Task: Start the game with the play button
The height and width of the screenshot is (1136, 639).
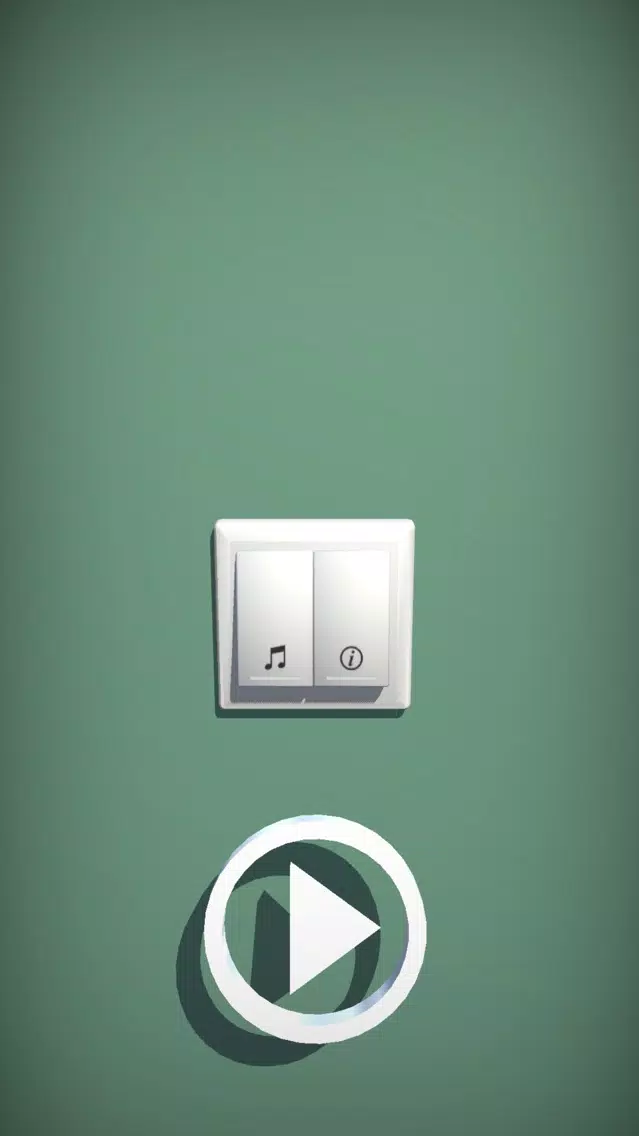Action: [x=318, y=929]
